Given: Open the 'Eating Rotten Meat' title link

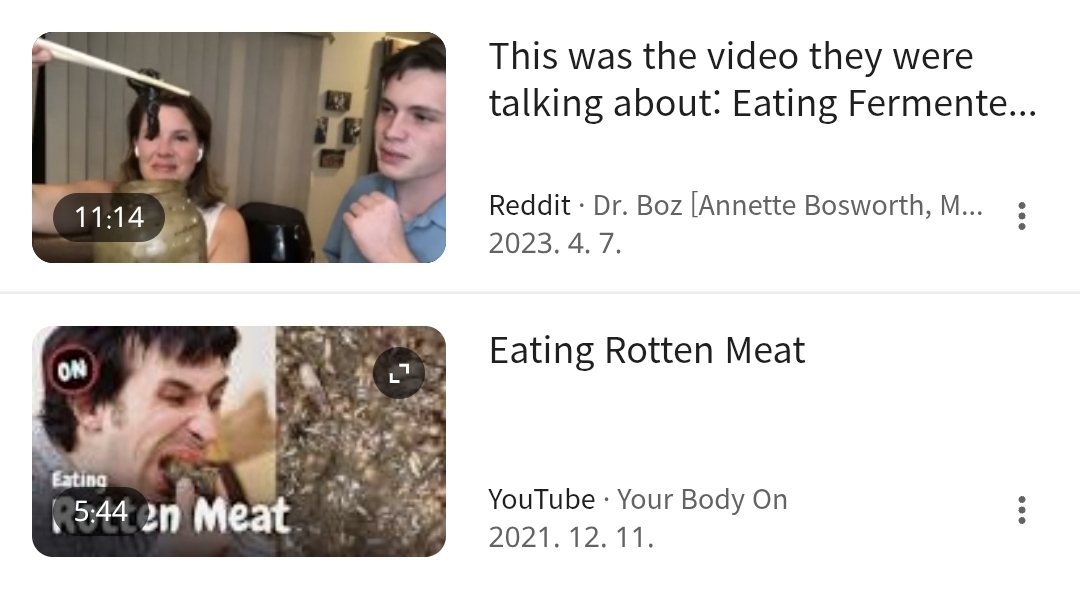Looking at the screenshot, I should (646, 351).
